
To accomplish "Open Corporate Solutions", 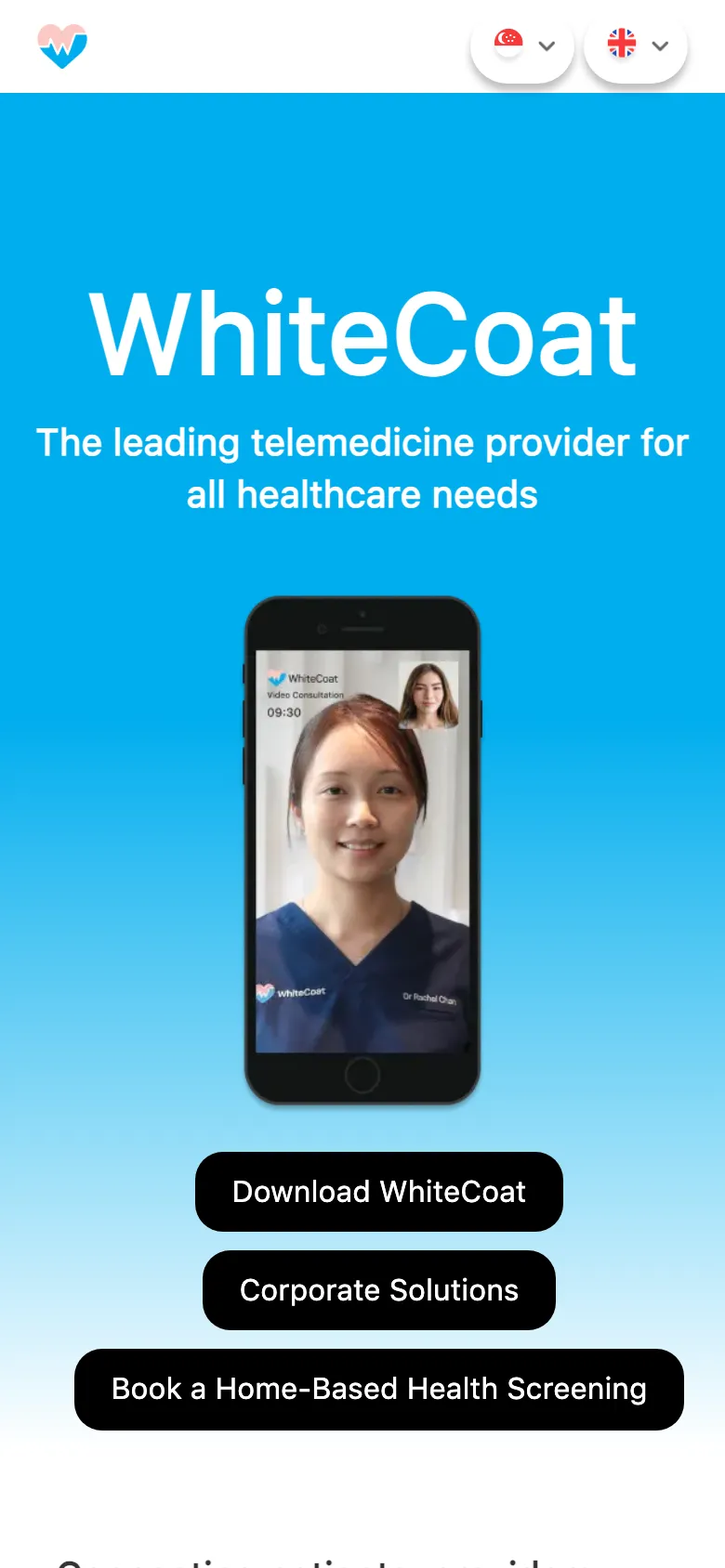I will [x=379, y=1290].
